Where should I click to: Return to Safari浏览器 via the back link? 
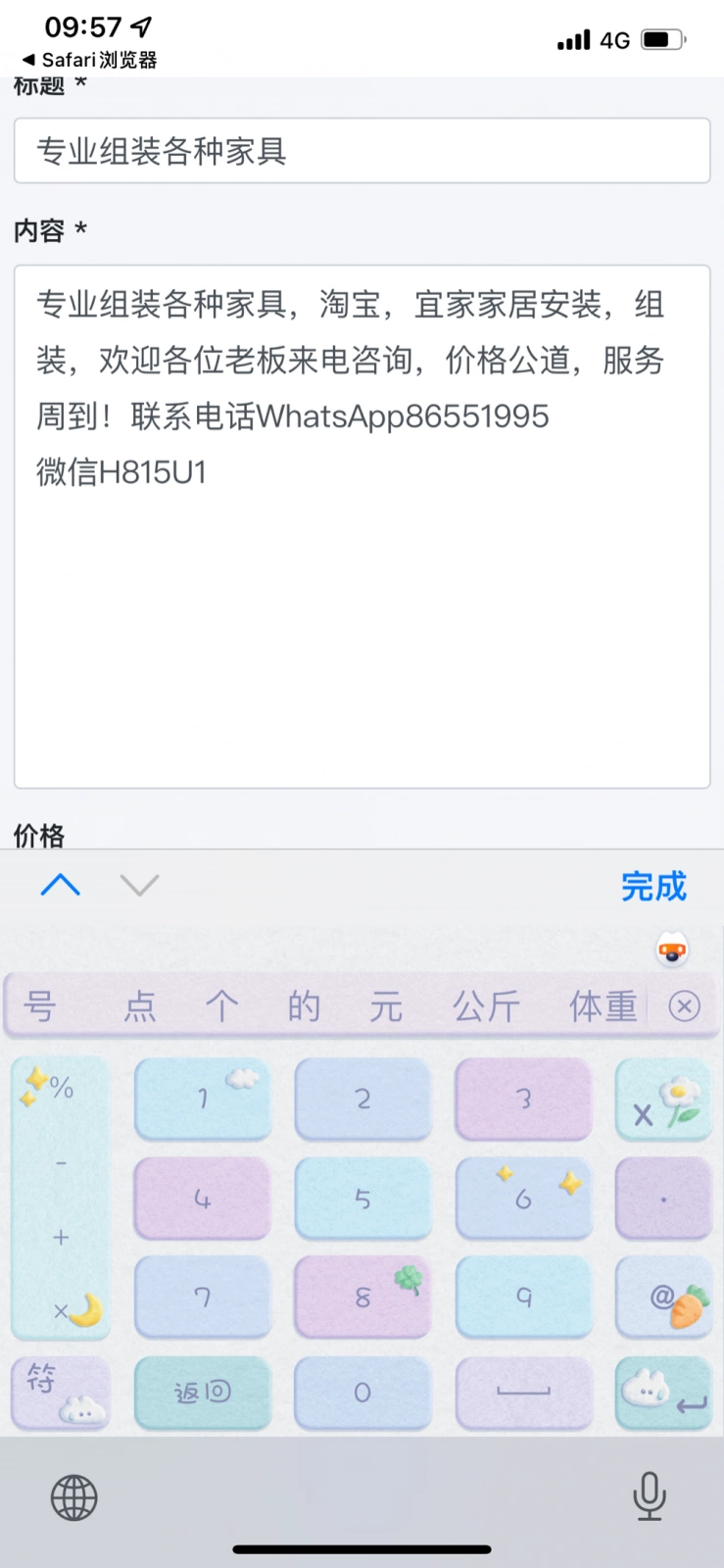pos(89,60)
